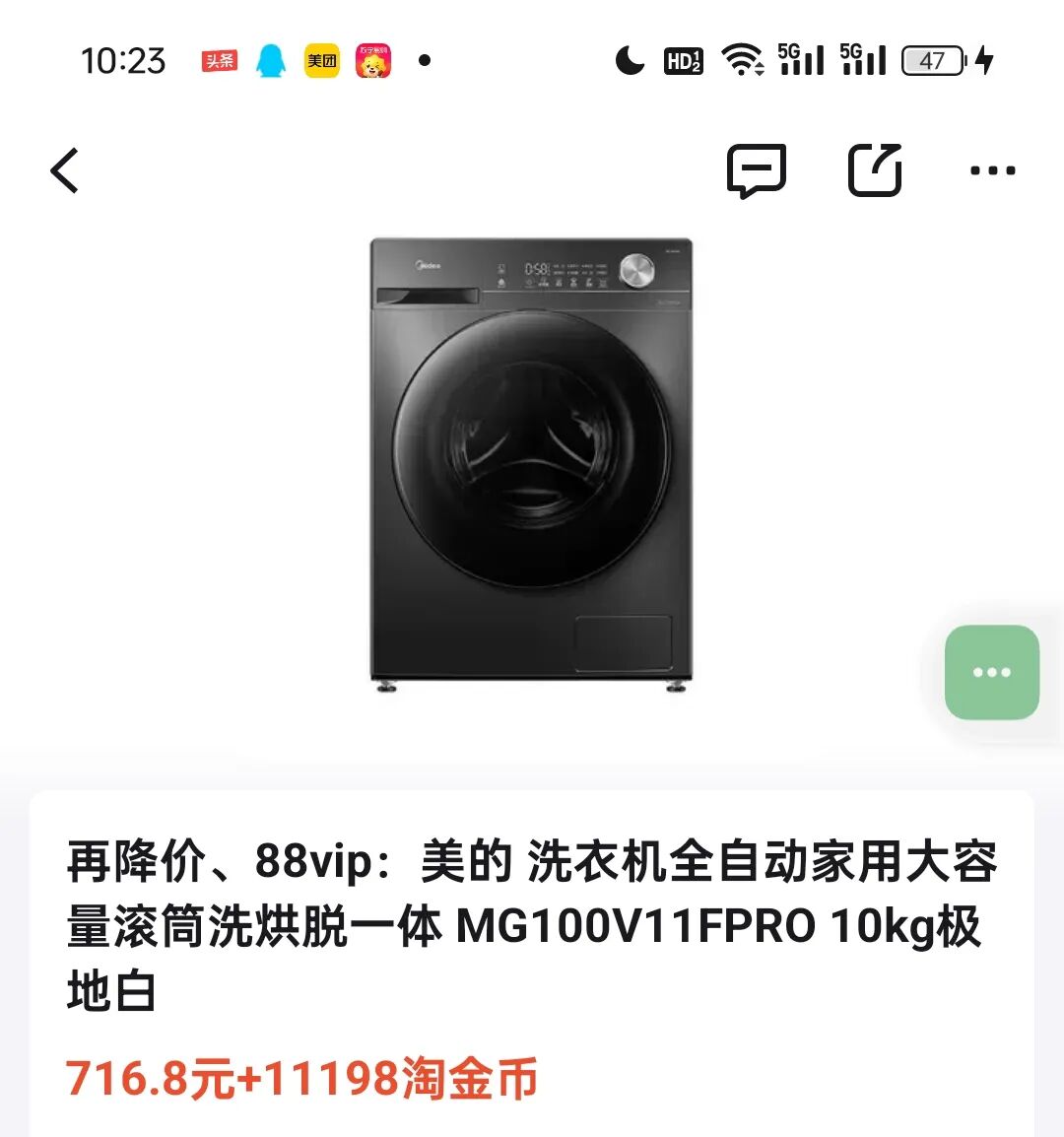Image resolution: width=1064 pixels, height=1137 pixels.
Task: Tap the green floating three-dot button
Action: 991,672
